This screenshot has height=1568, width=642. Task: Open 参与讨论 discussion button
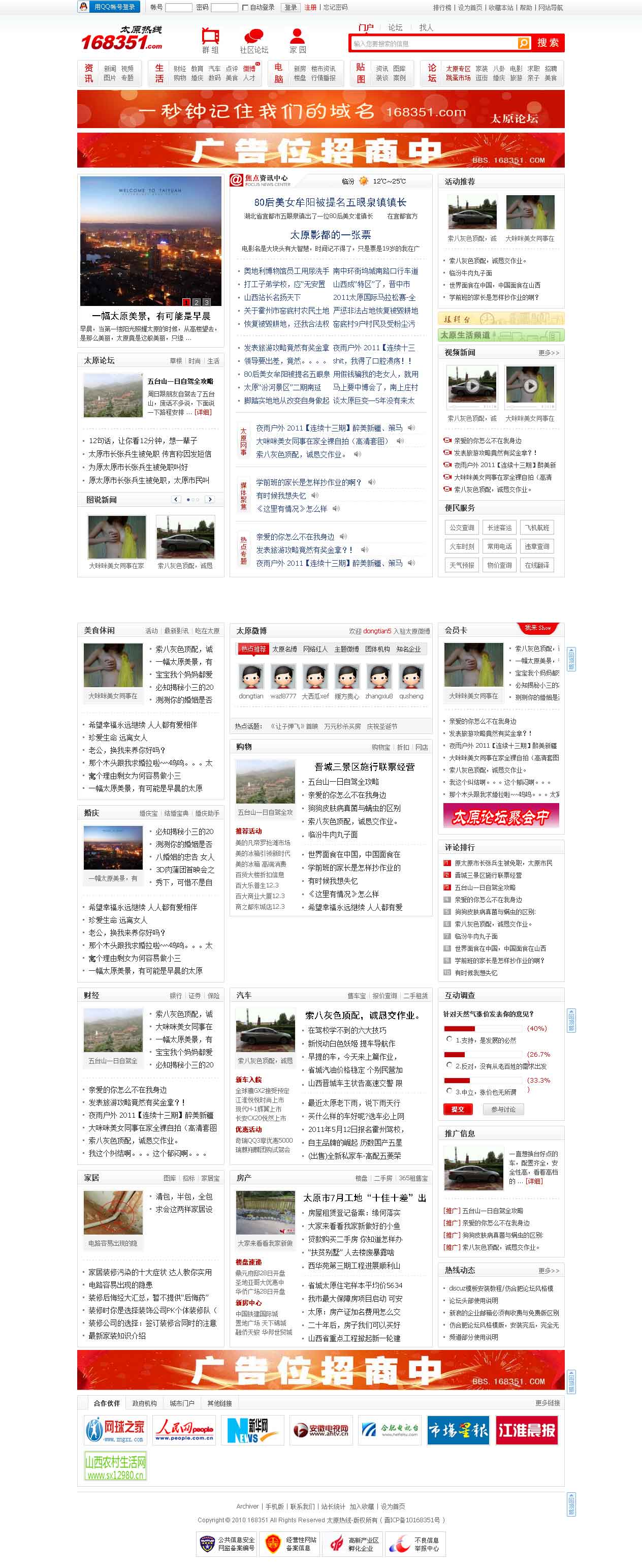click(x=503, y=1109)
